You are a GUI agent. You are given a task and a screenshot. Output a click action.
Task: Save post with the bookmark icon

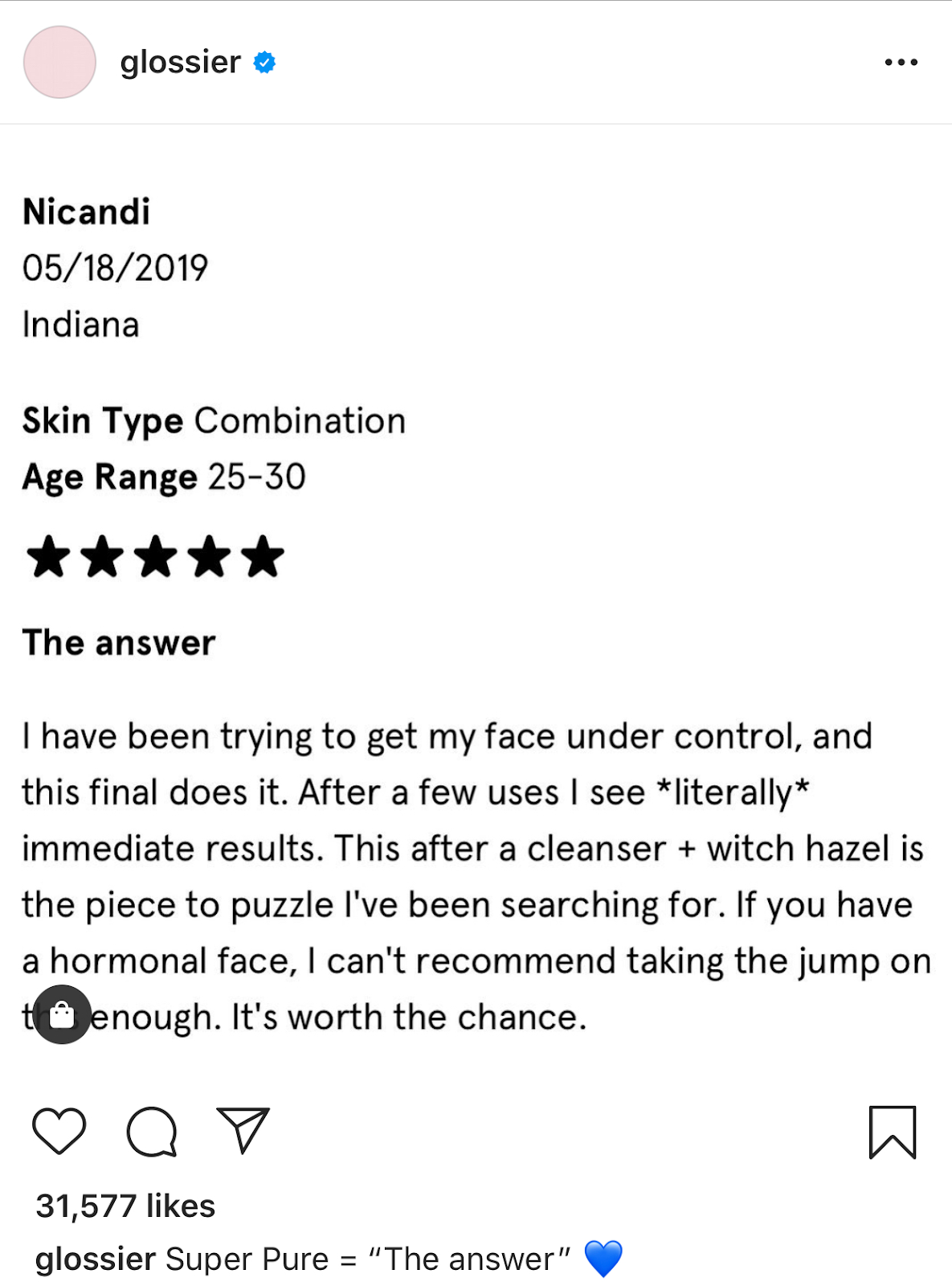(892, 1132)
